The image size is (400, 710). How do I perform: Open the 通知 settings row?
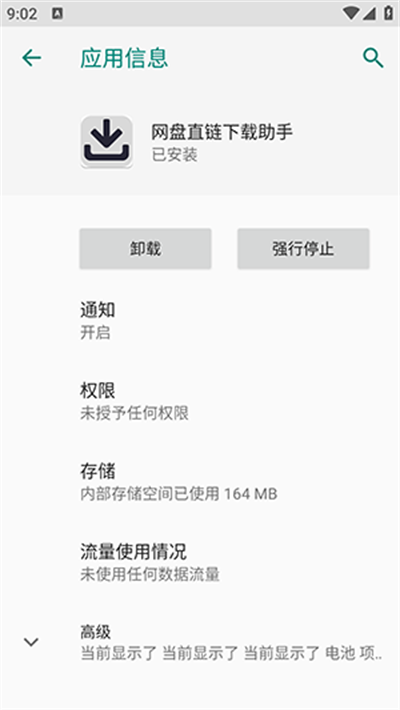[x=200, y=321]
